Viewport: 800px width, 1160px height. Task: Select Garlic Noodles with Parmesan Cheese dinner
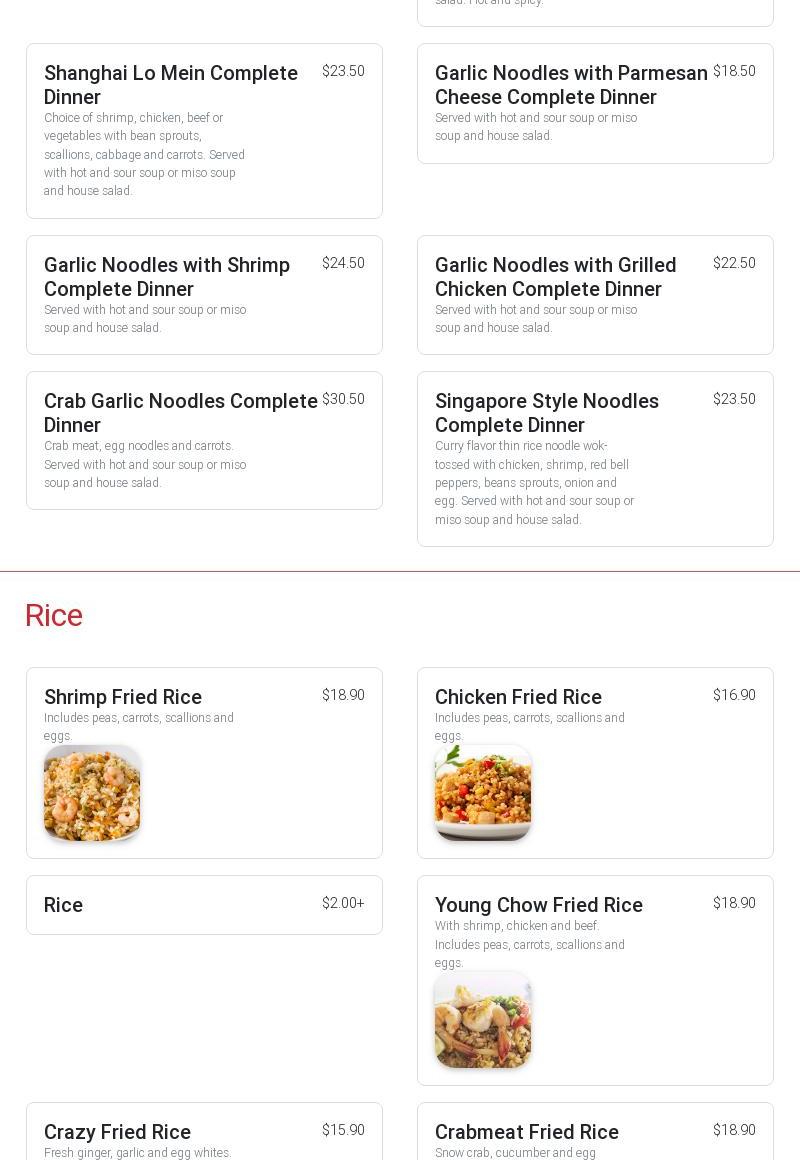pos(595,103)
